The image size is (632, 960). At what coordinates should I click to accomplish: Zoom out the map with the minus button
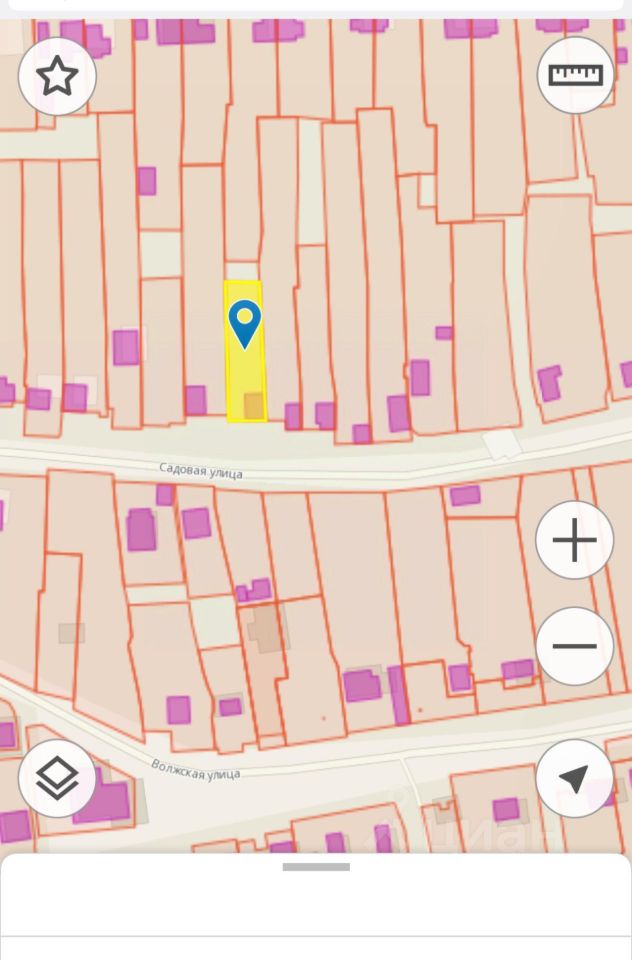coord(574,646)
